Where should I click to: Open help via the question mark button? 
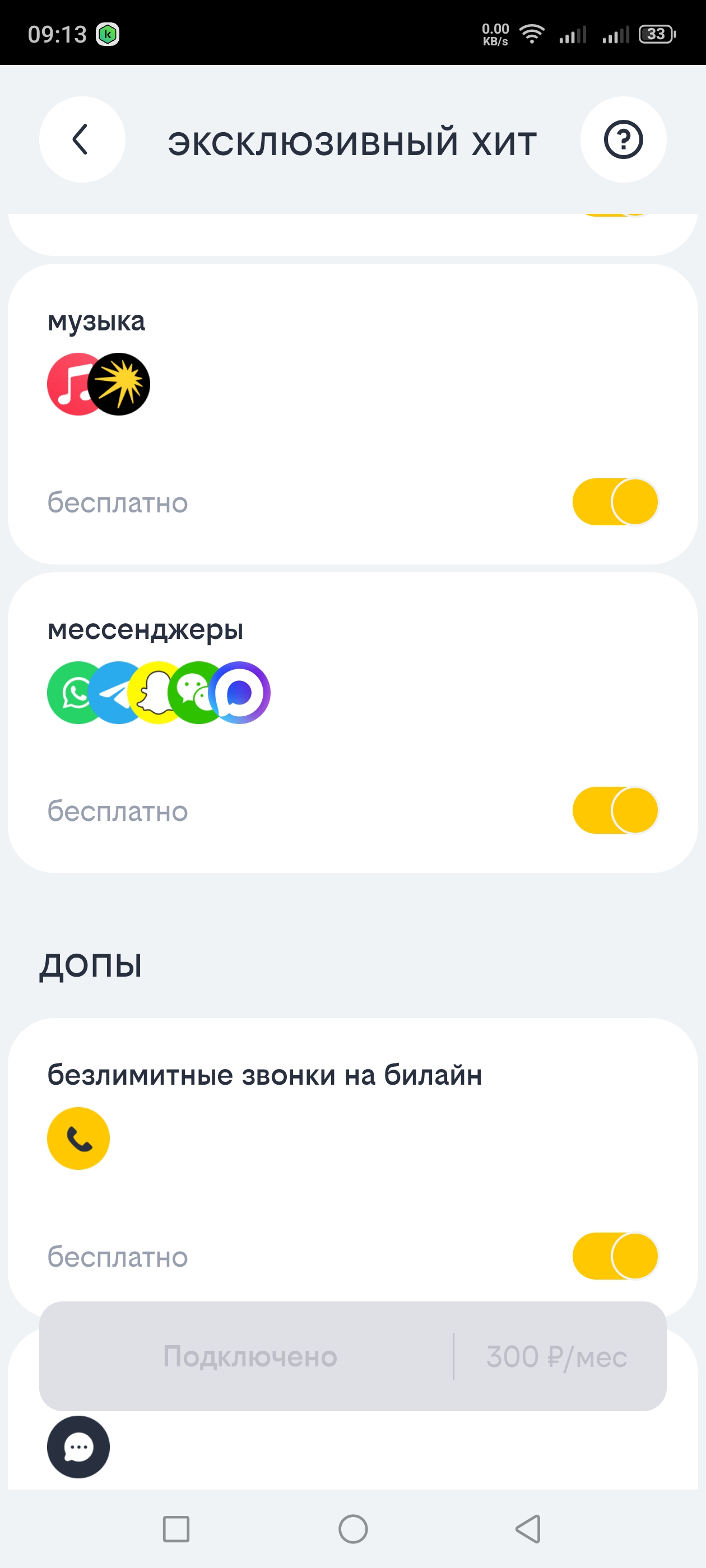click(623, 139)
